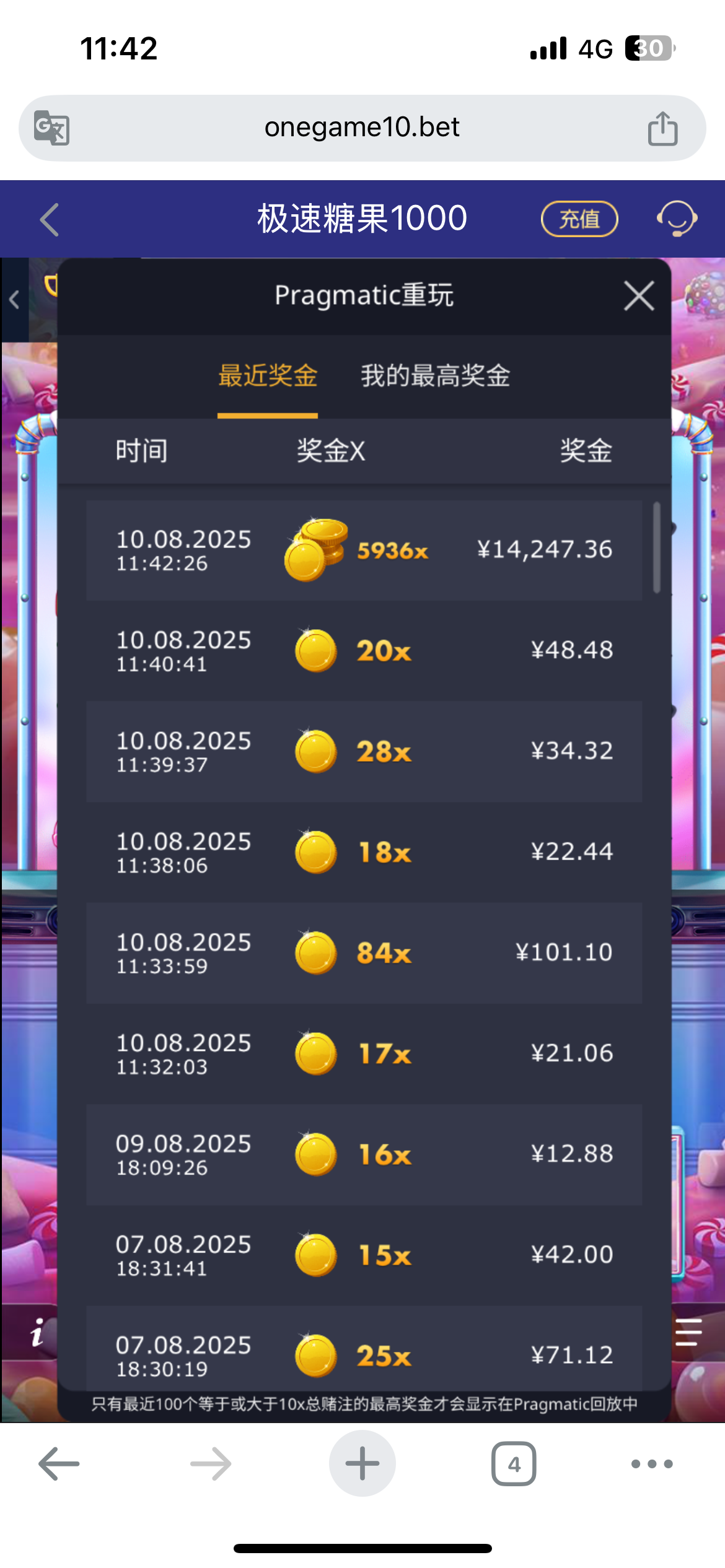Share the page from address bar
Screen dimensions: 725x1568
[662, 128]
